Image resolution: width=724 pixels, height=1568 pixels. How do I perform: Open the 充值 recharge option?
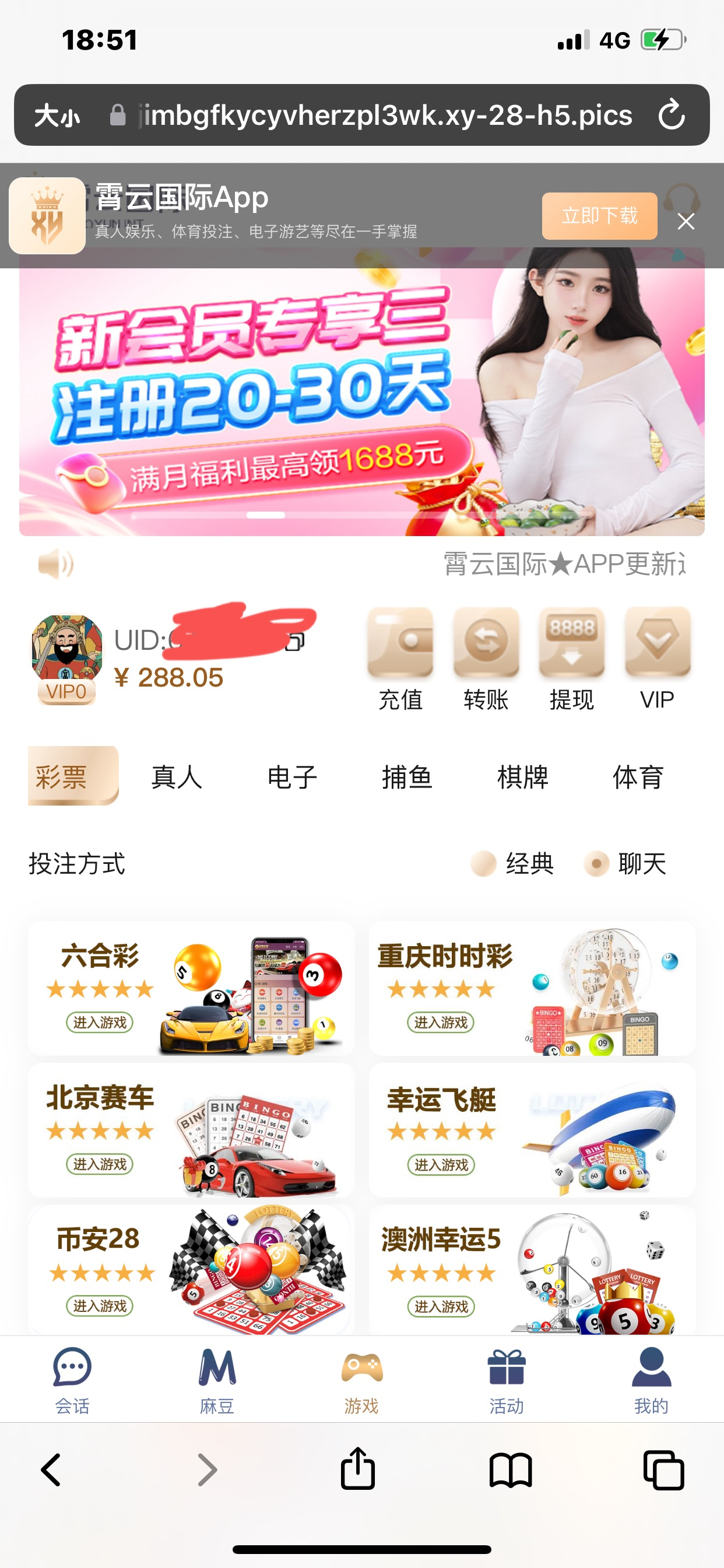[400, 659]
